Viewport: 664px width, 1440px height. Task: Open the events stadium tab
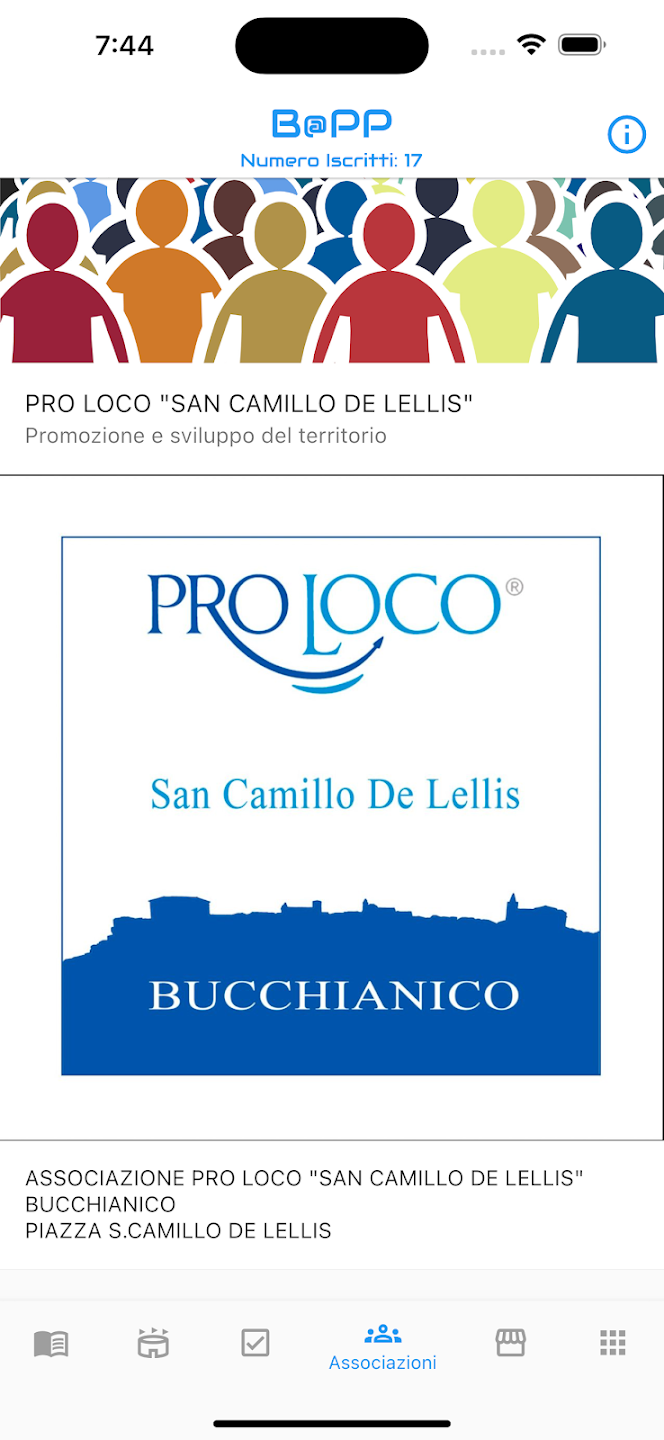click(x=153, y=1343)
